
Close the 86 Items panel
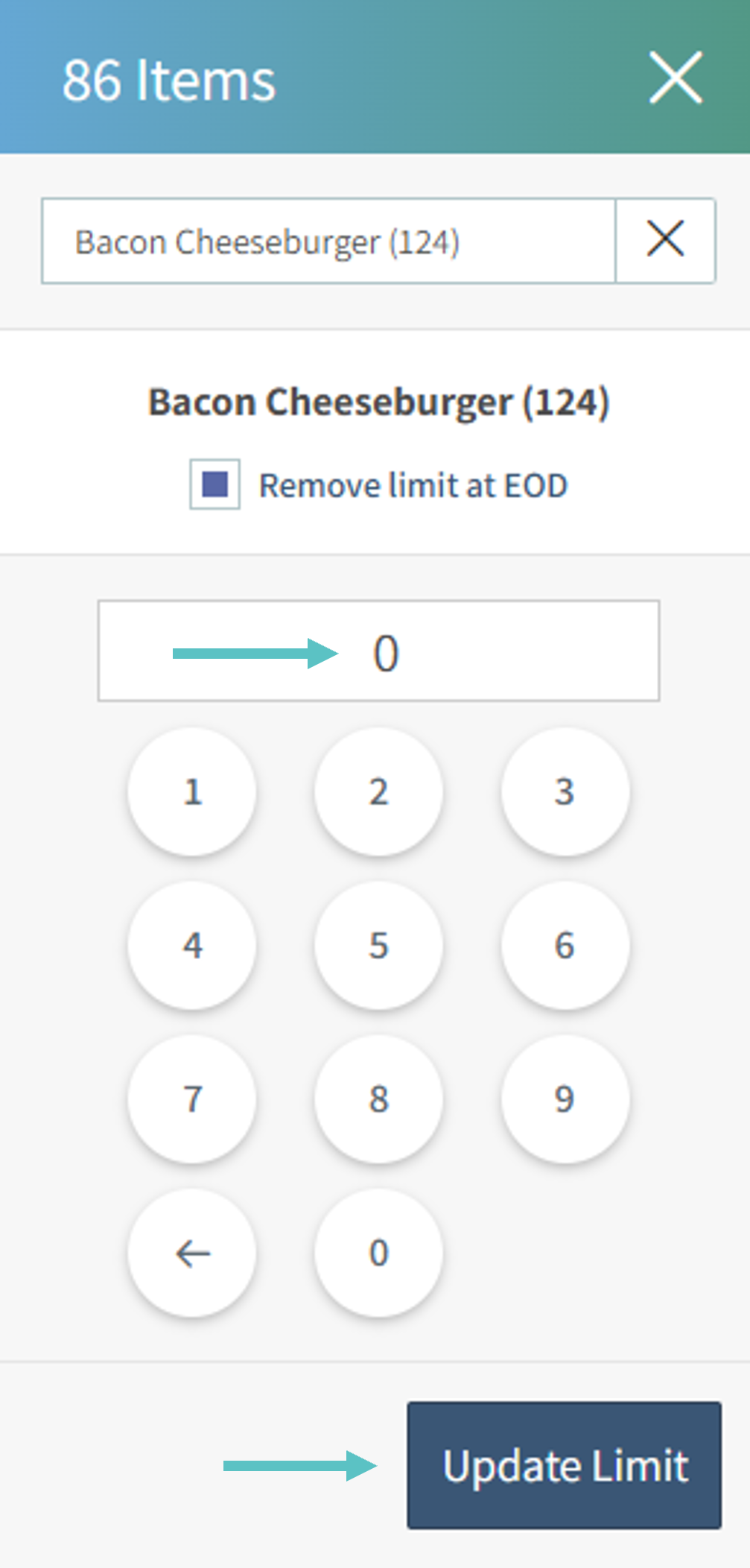[x=675, y=78]
